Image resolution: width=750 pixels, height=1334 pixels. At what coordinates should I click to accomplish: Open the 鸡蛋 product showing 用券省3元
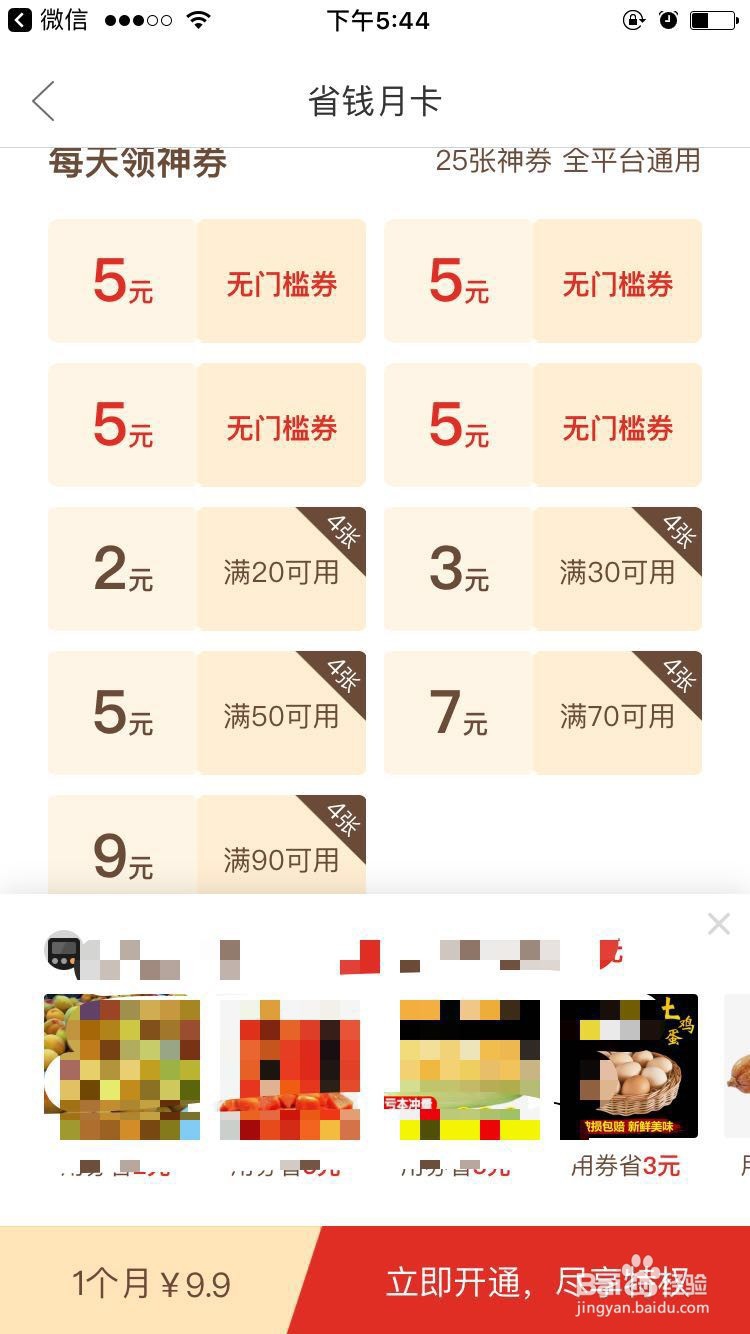tap(628, 1066)
